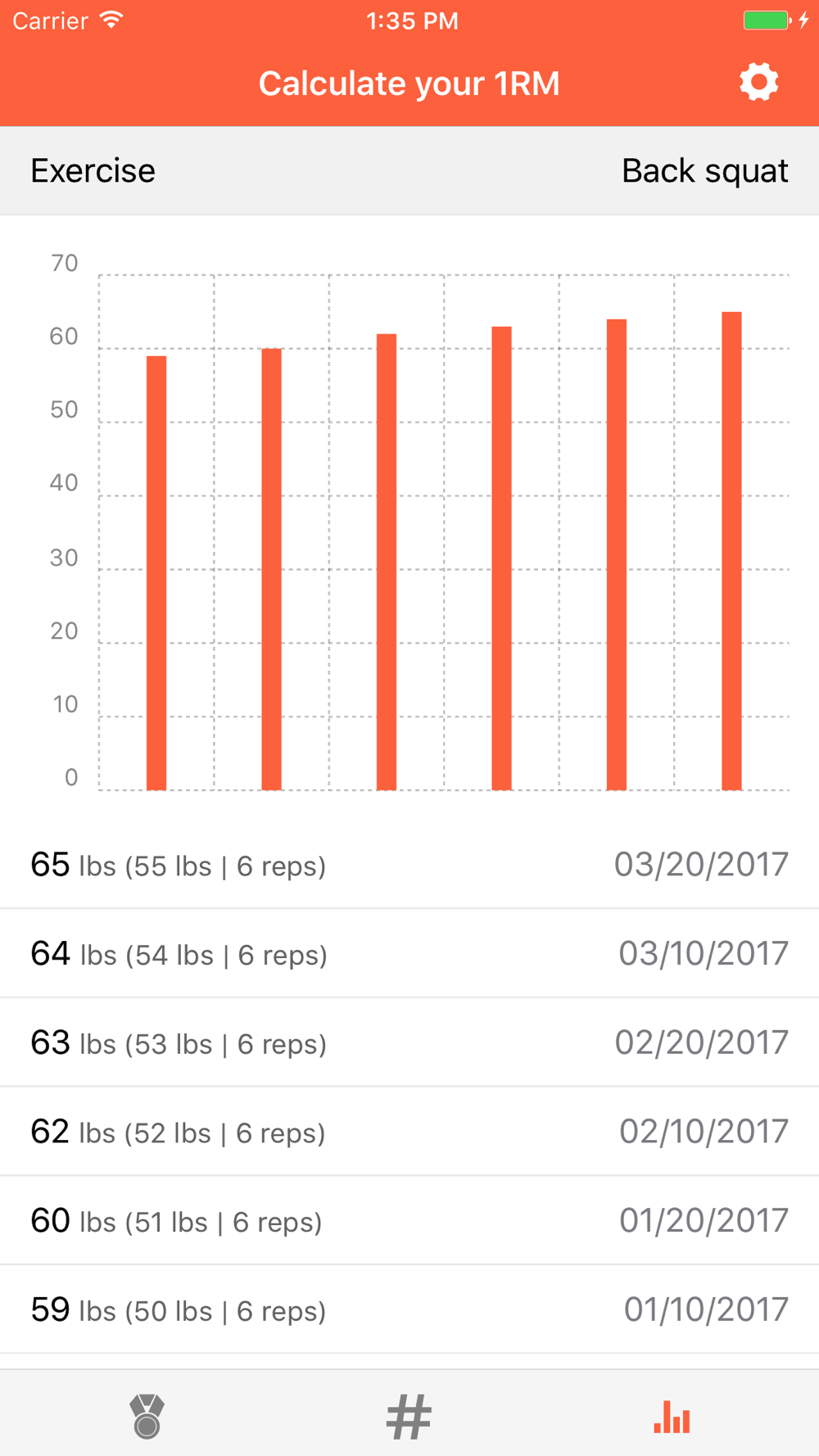The height and width of the screenshot is (1456, 819).
Task: Select the 64 lbs record dated 03/10/2017
Action: (x=409, y=953)
